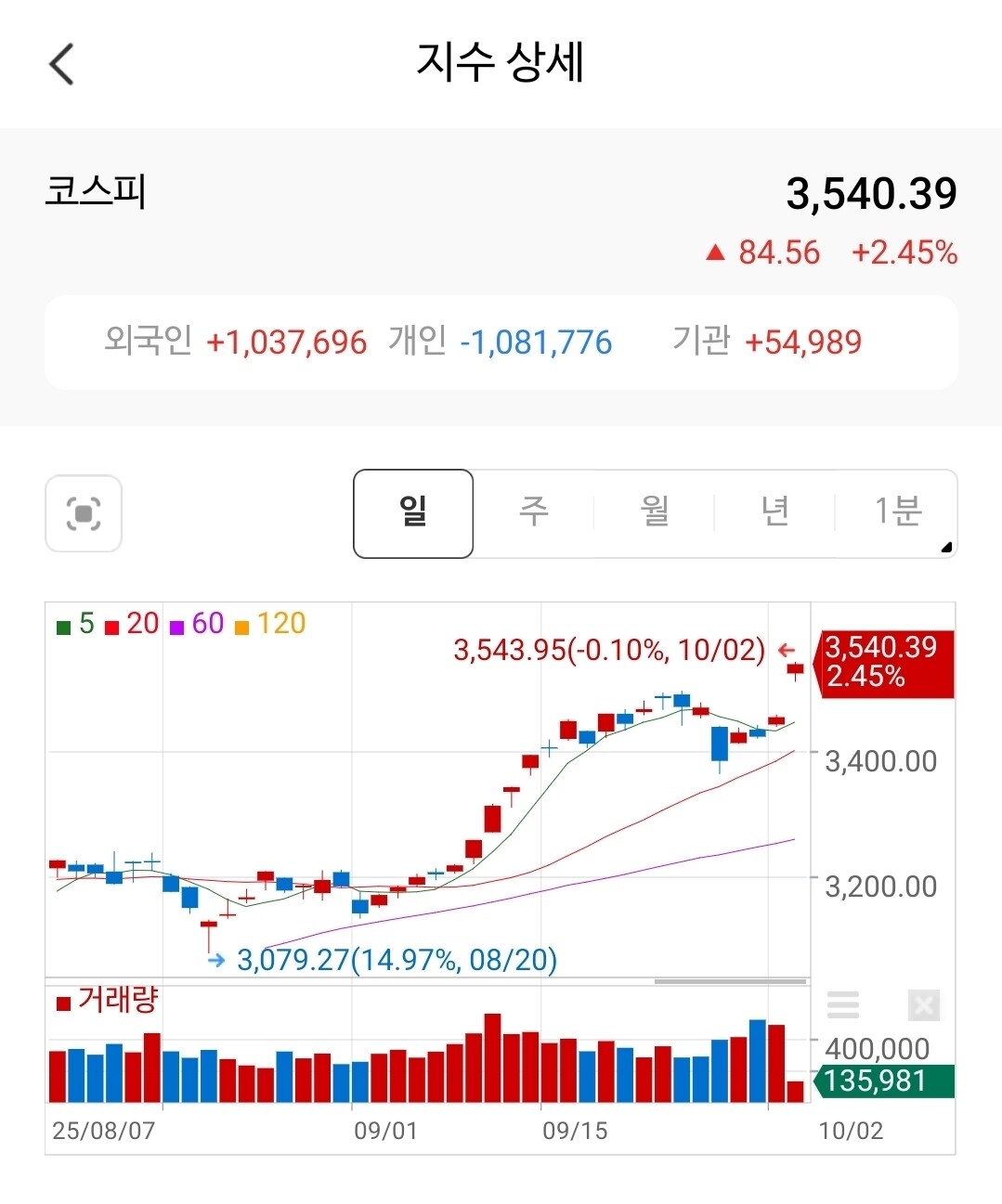Open the volume indicator menu icon
This screenshot has width=1002, height=1204.
843,1004
